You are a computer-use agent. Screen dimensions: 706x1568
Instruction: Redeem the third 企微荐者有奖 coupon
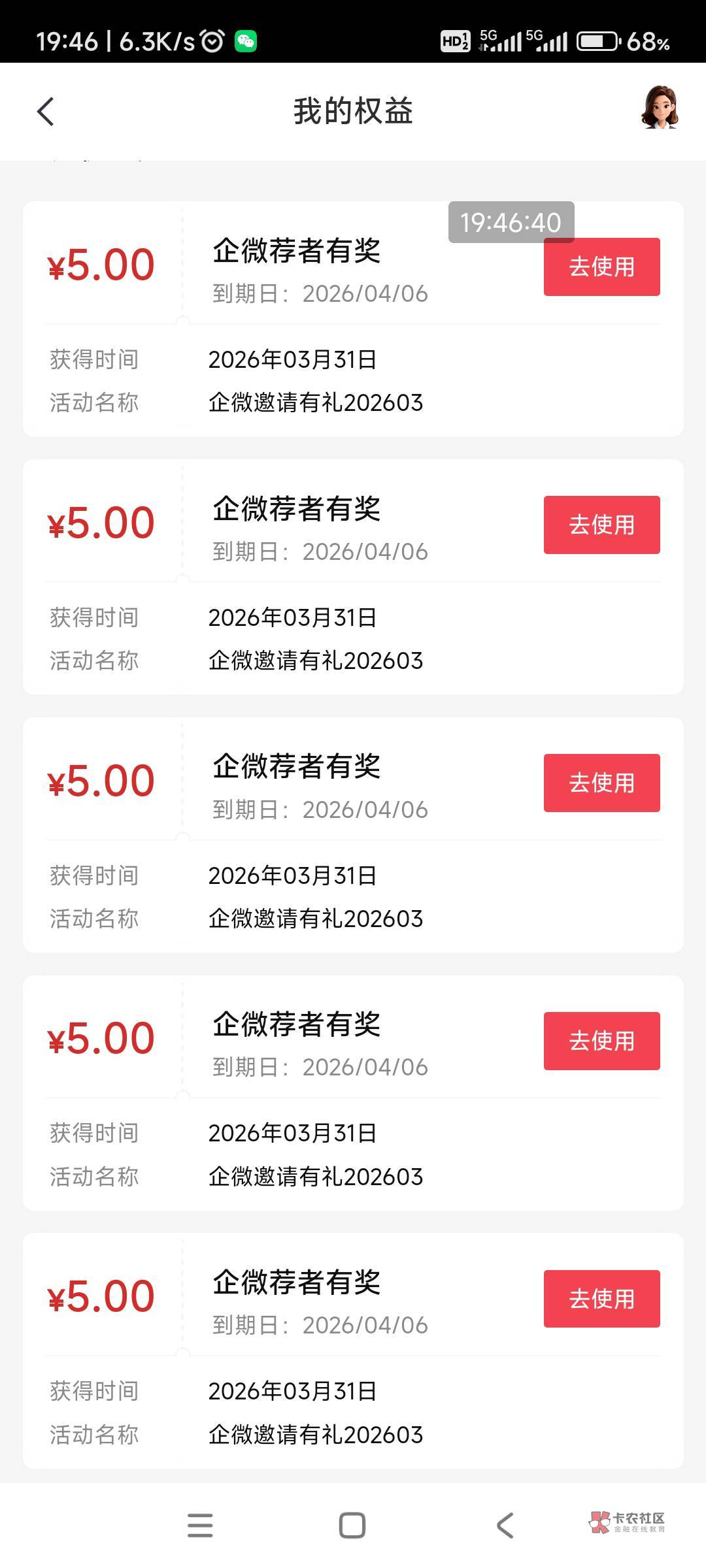[601, 783]
